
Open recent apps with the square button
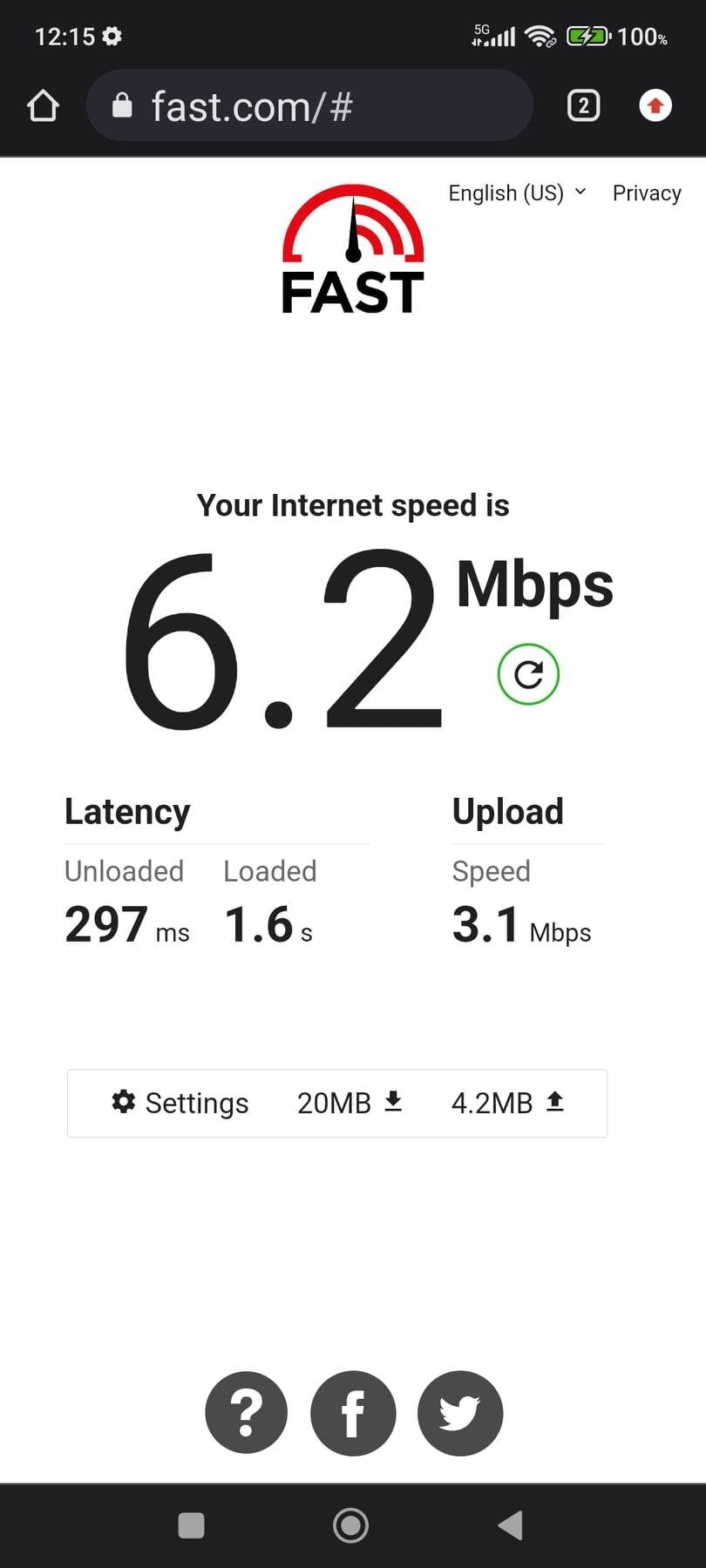click(x=191, y=1525)
